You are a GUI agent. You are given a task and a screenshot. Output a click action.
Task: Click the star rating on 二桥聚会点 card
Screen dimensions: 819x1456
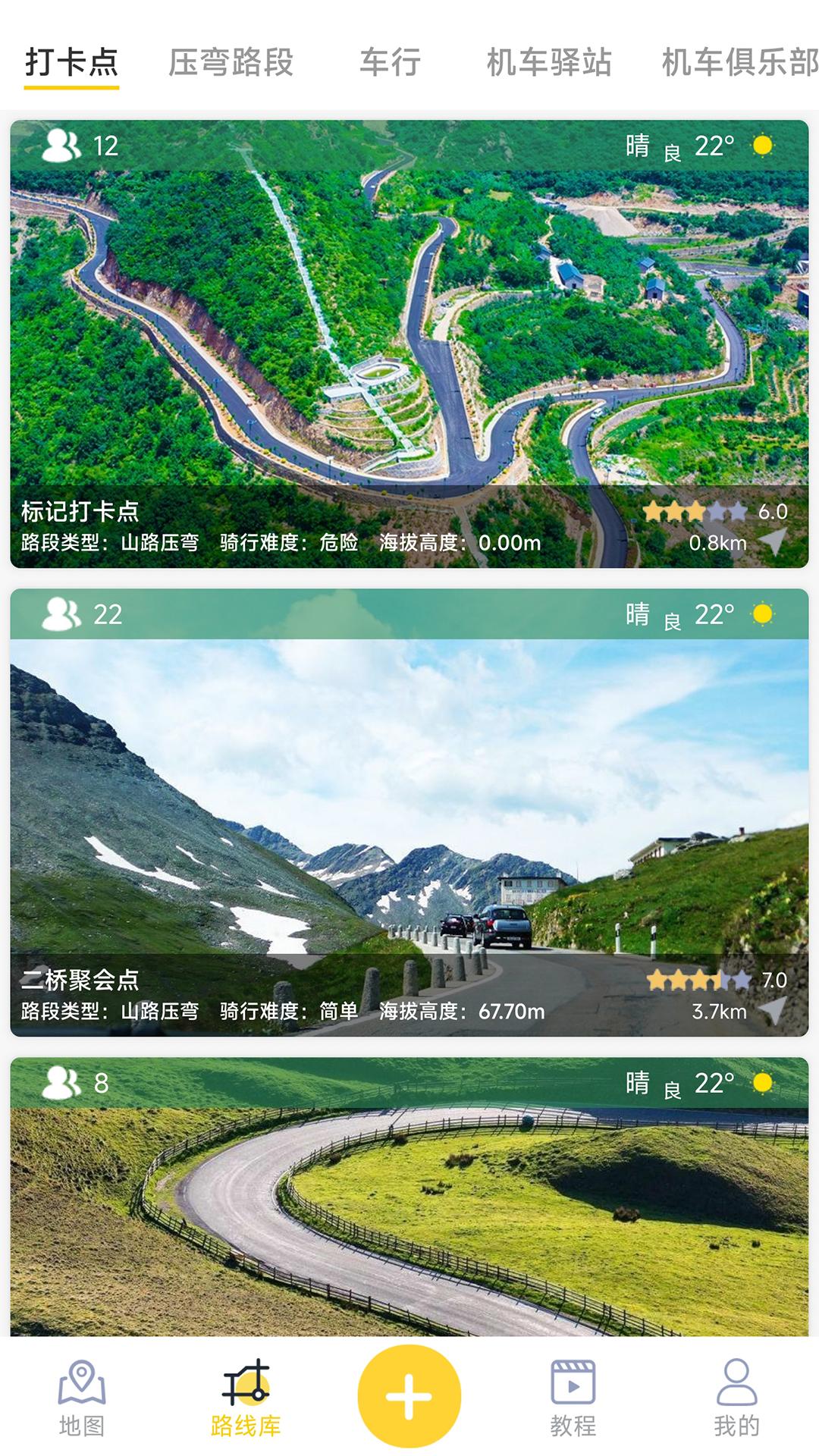tap(694, 980)
